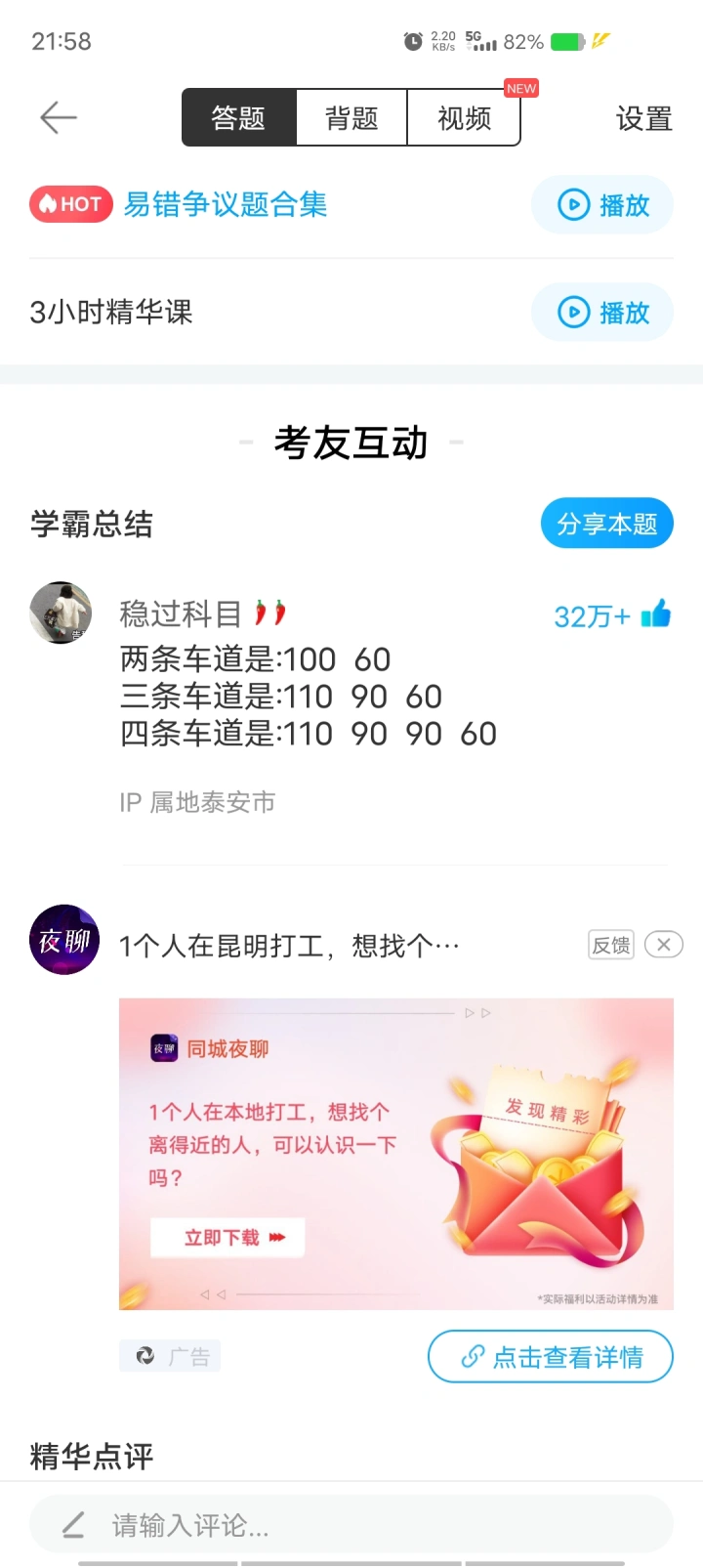Tap 反馈 on the ad

[x=611, y=945]
